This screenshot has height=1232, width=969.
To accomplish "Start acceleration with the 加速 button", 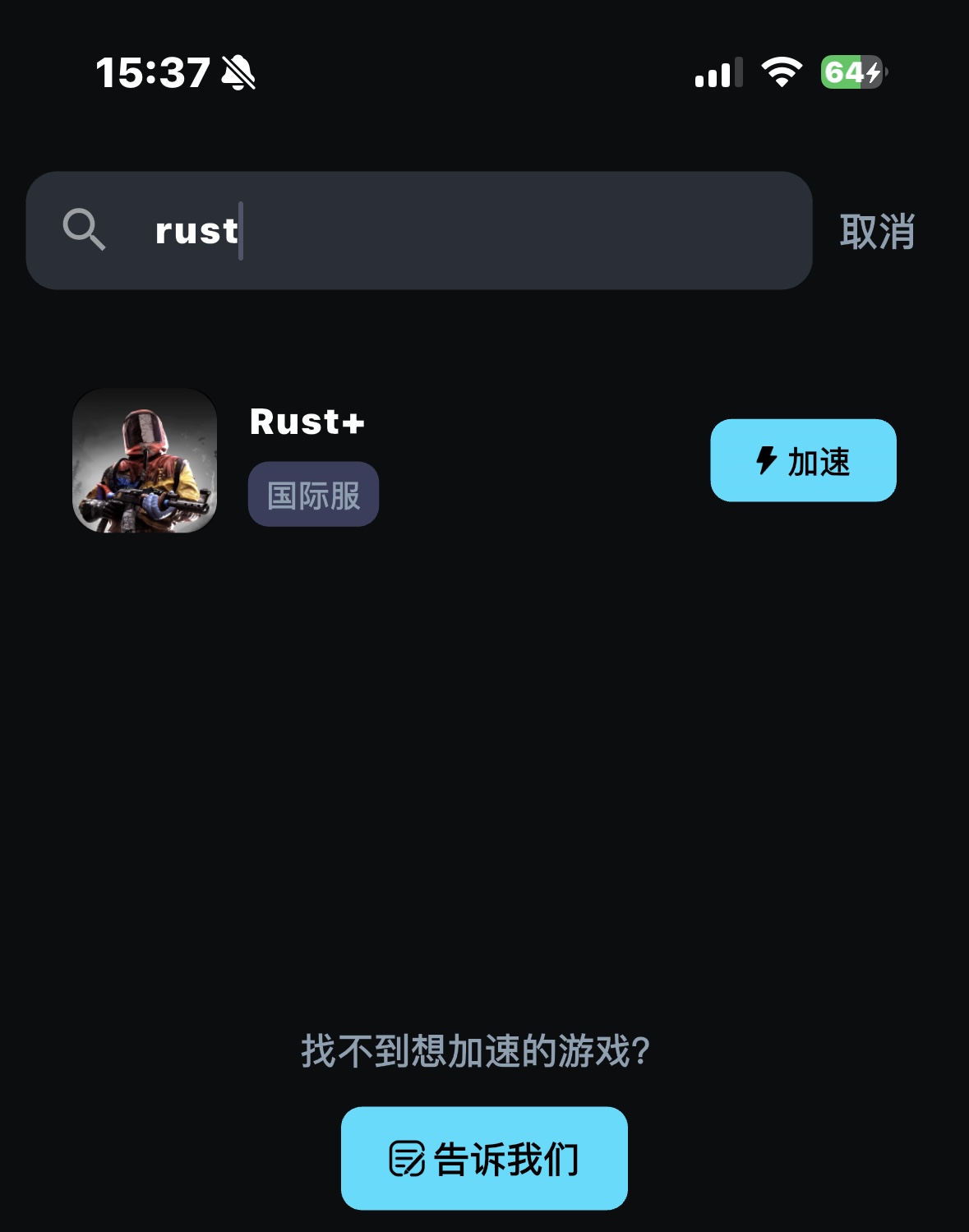I will coord(803,461).
